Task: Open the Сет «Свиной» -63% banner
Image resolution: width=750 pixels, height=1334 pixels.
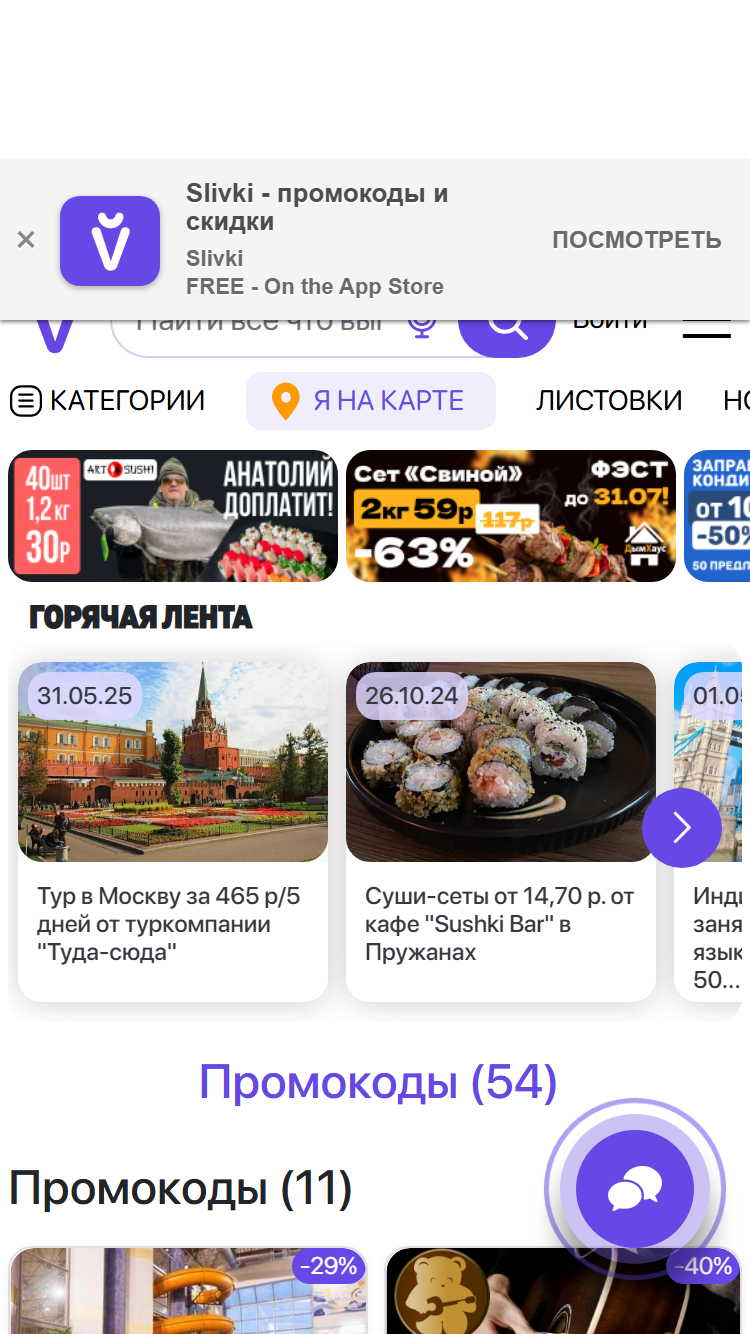Action: click(x=511, y=516)
